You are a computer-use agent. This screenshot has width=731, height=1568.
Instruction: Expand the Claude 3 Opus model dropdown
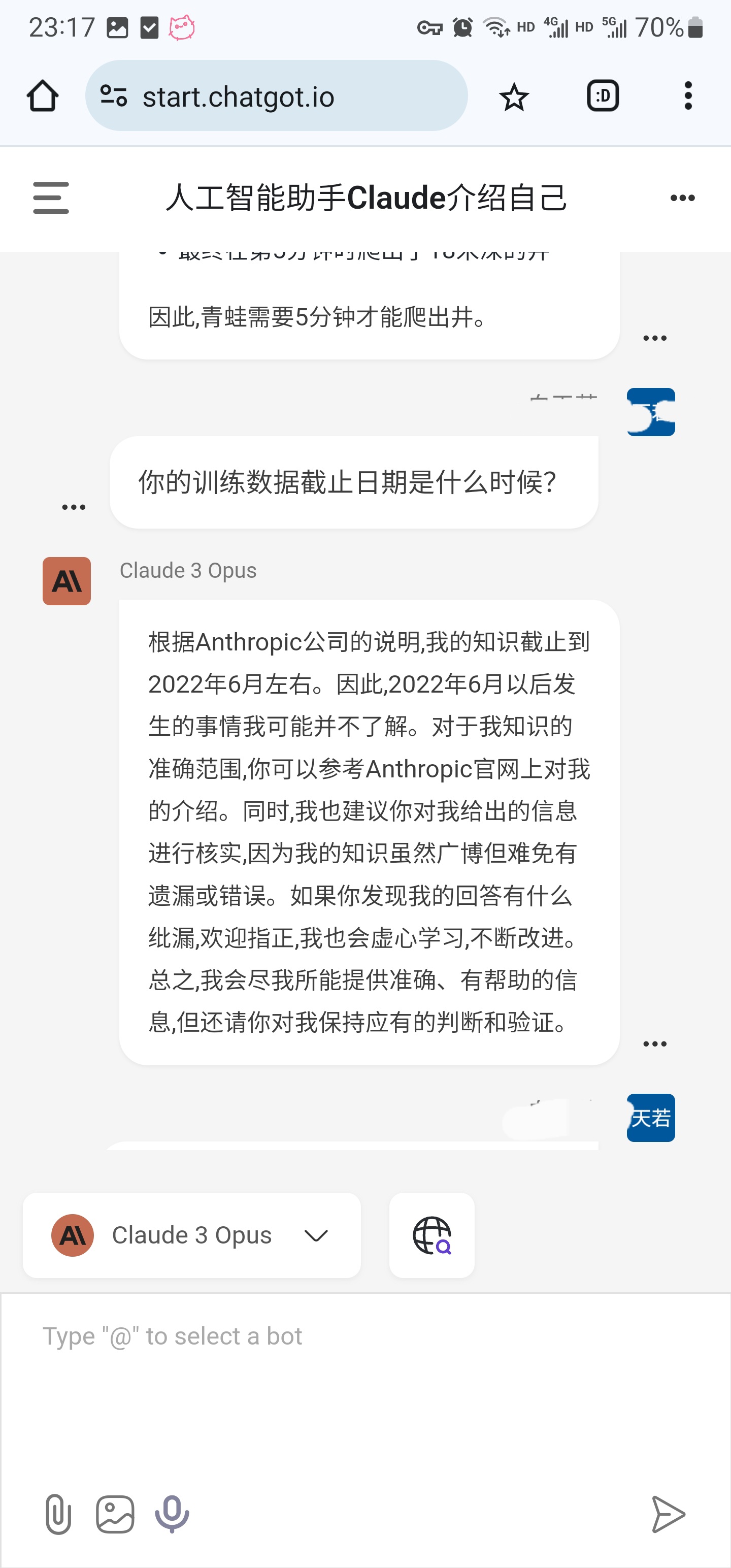[192, 1235]
